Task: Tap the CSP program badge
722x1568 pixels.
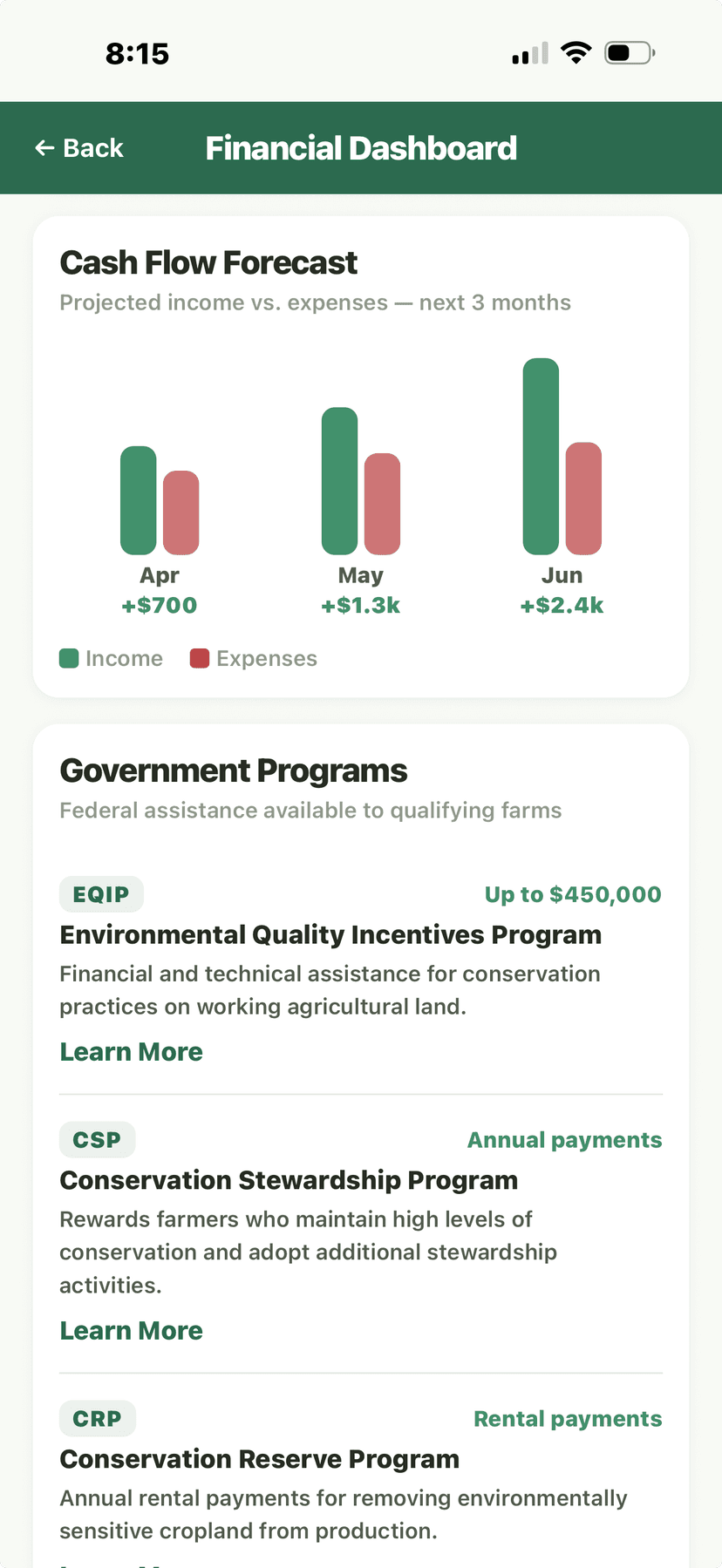Action: [97, 1139]
